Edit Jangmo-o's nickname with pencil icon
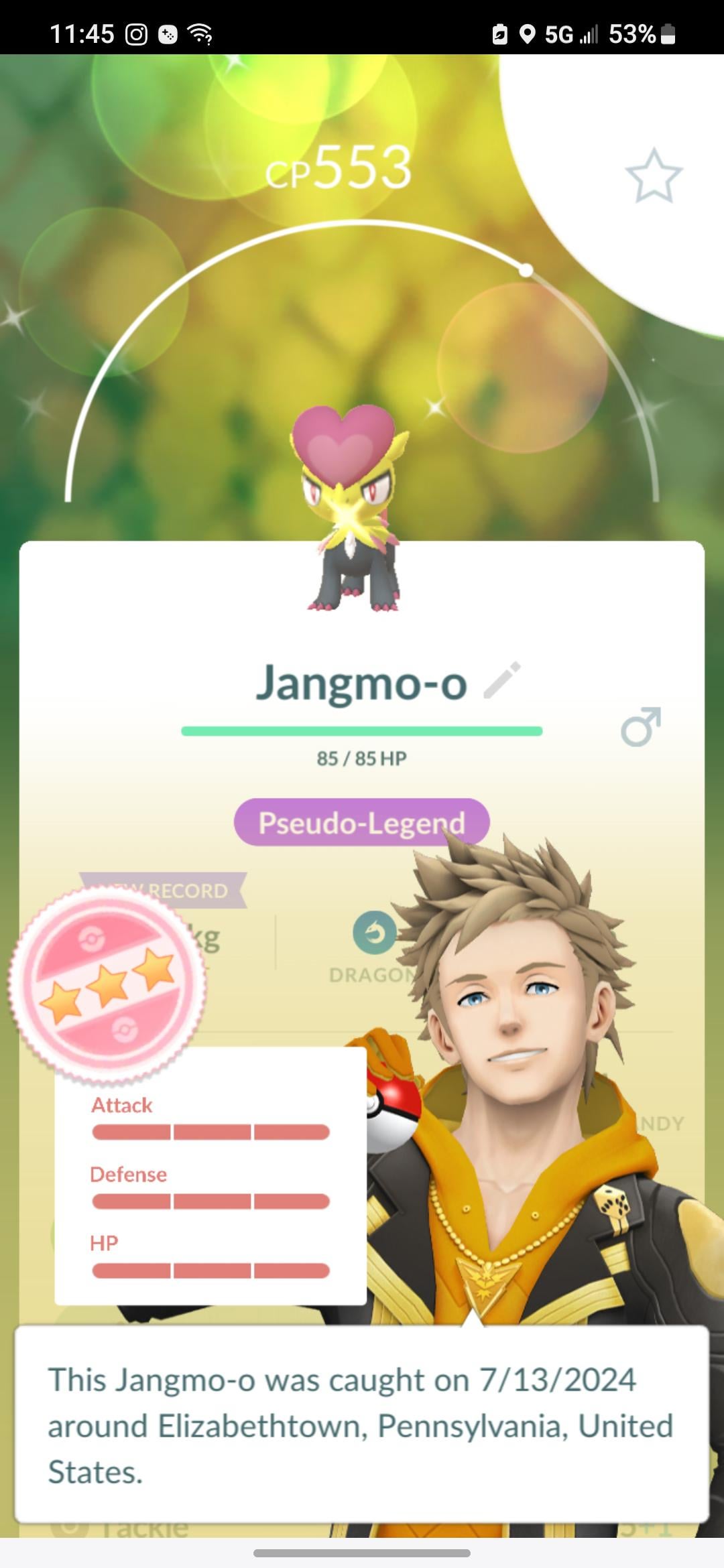The width and height of the screenshot is (724, 1568). (x=502, y=681)
